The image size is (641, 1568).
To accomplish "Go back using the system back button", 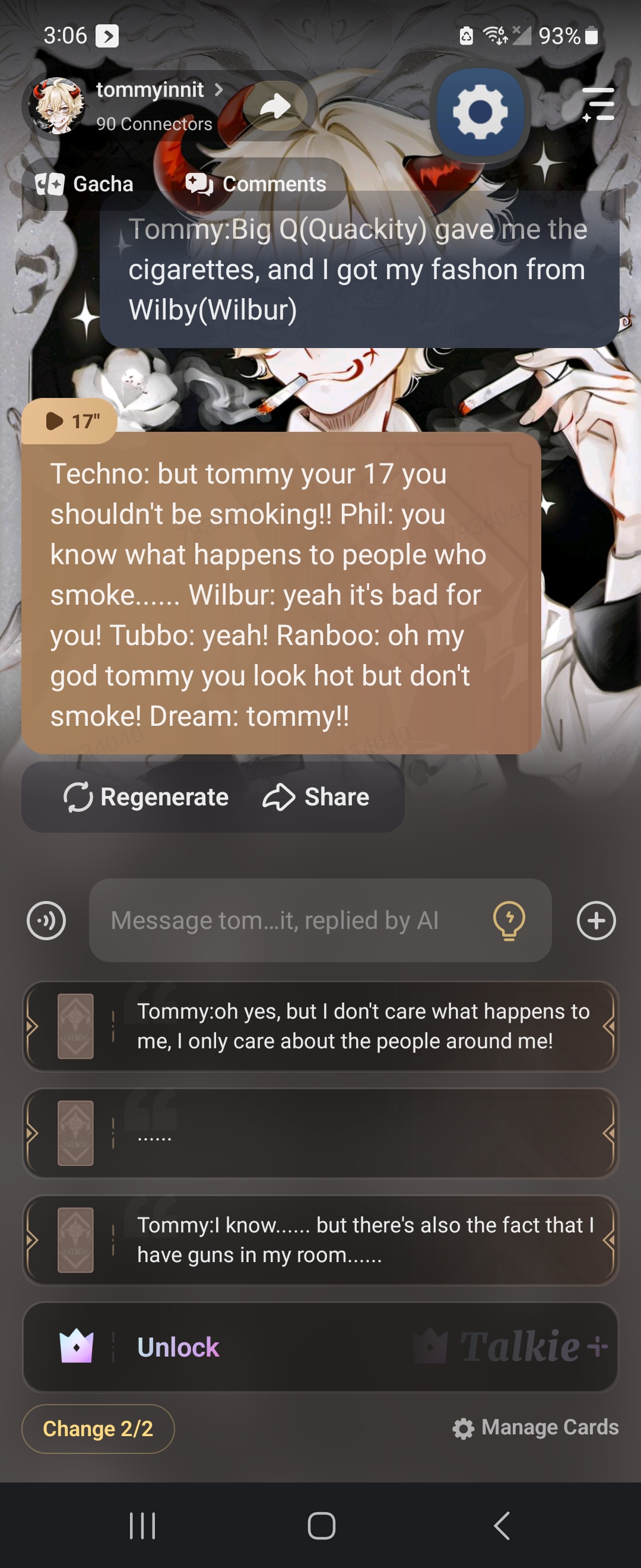I will (x=502, y=1525).
